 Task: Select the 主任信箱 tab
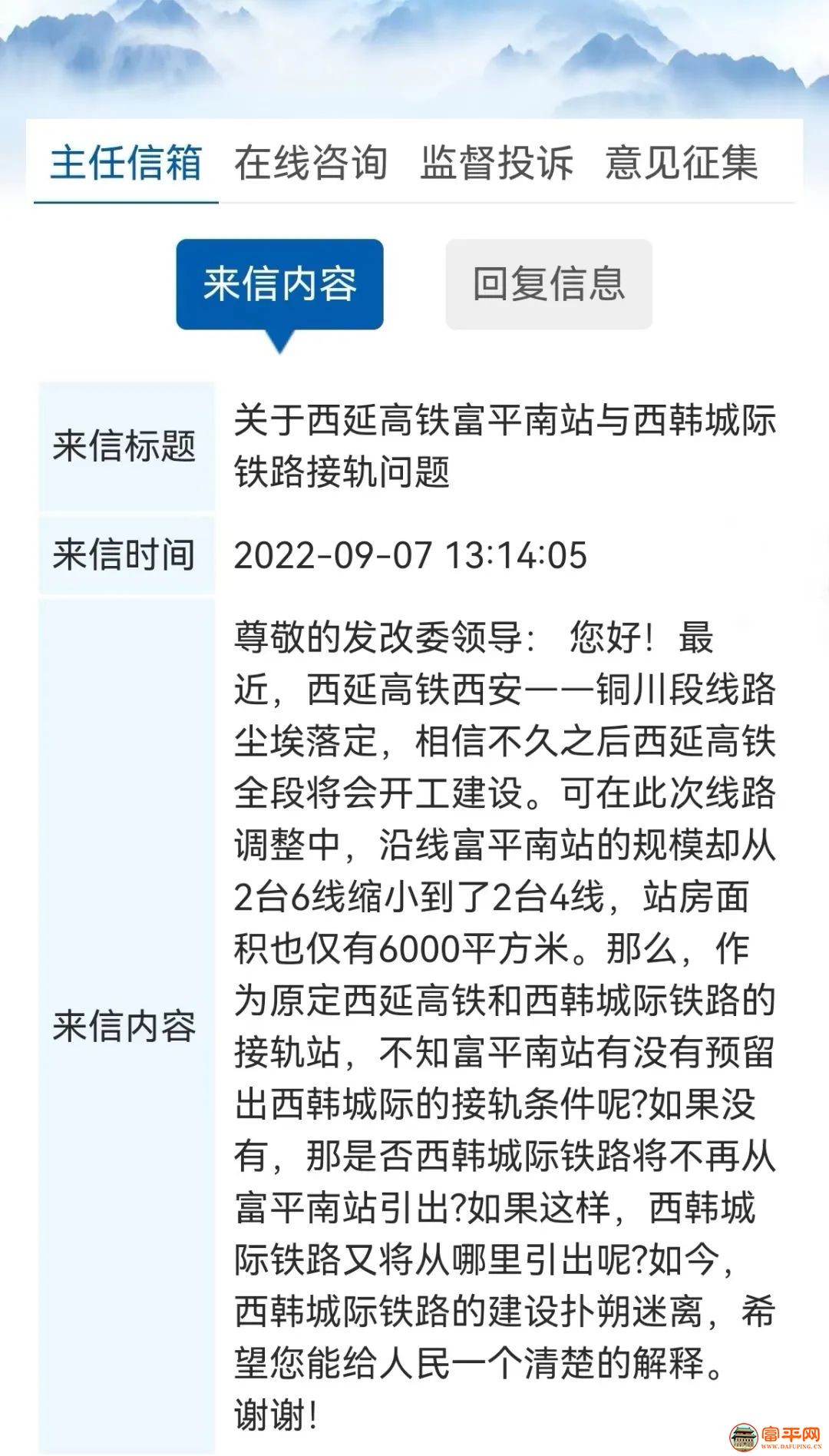coord(126,163)
